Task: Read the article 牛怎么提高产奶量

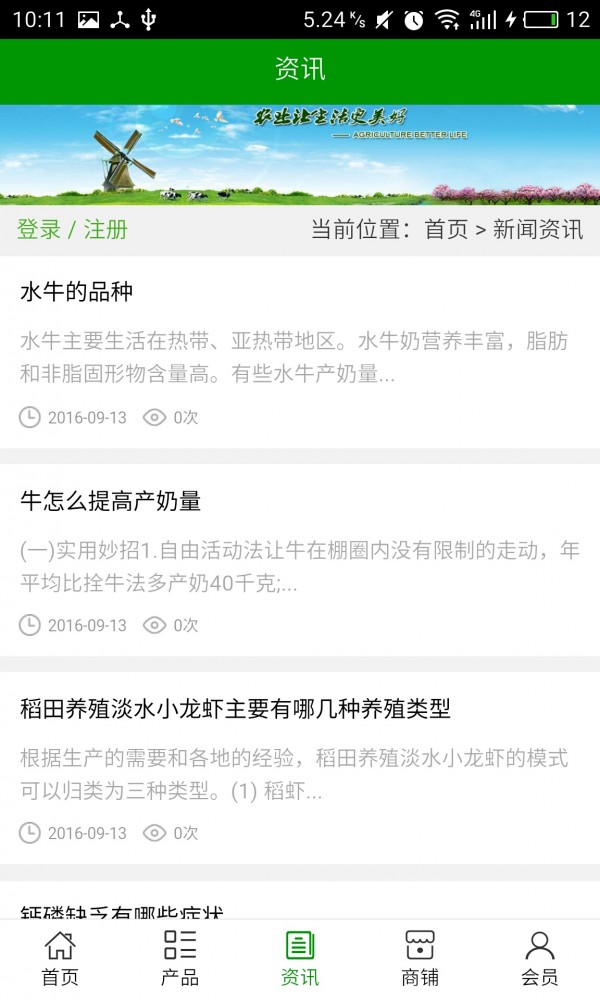Action: [111, 501]
